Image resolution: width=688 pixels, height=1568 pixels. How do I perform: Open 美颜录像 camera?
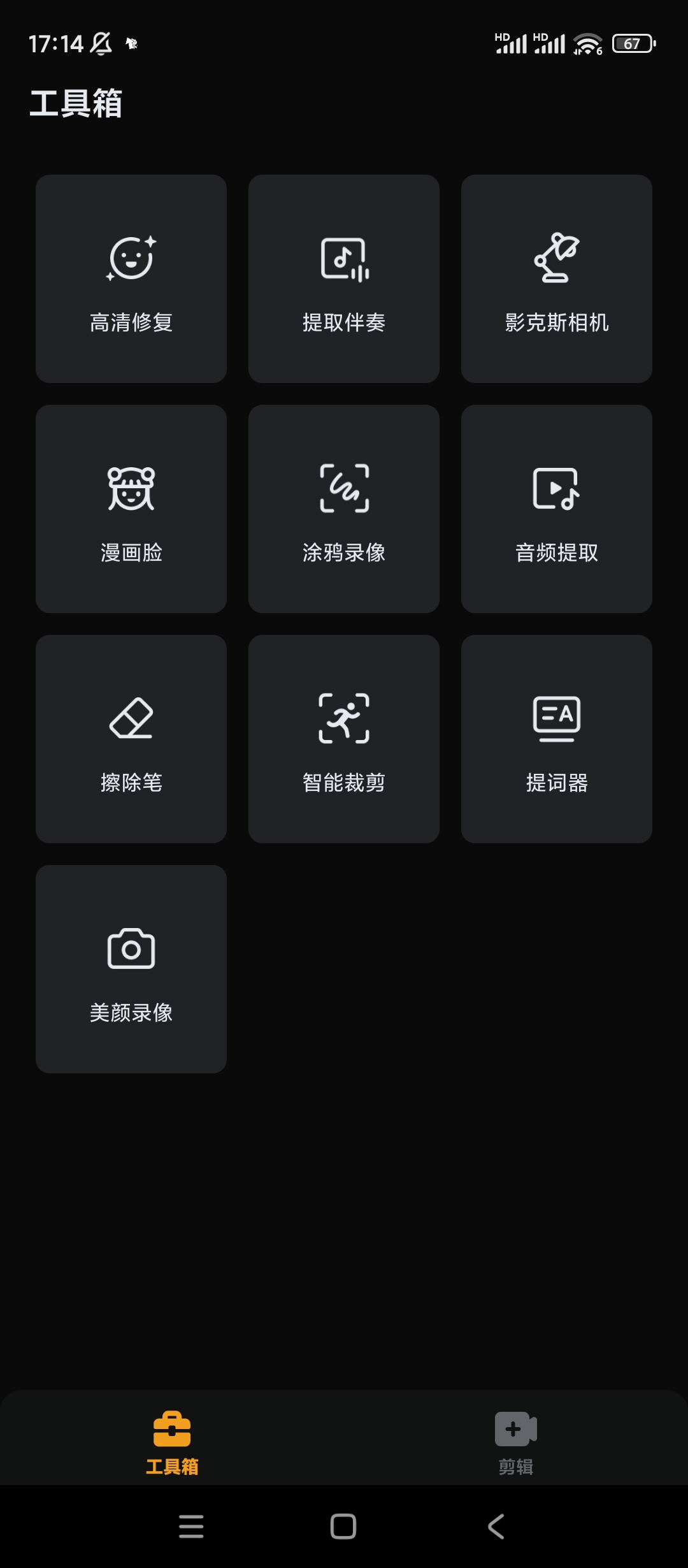tap(131, 969)
